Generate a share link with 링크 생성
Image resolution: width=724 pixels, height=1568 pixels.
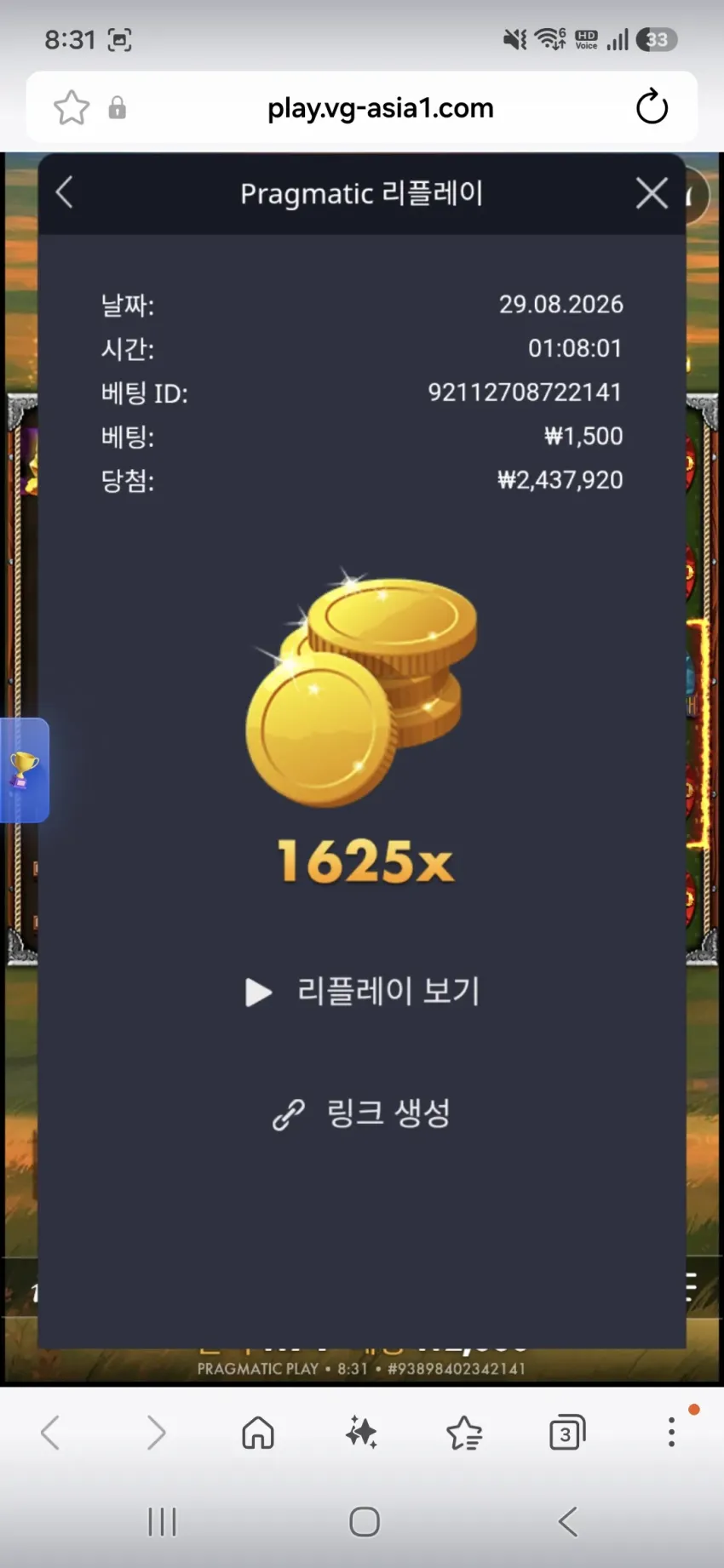click(x=362, y=1113)
